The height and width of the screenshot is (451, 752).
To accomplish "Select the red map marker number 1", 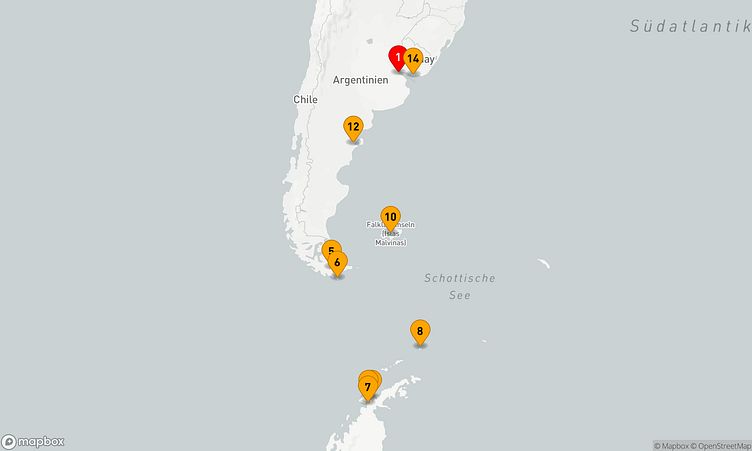I will [x=396, y=58].
